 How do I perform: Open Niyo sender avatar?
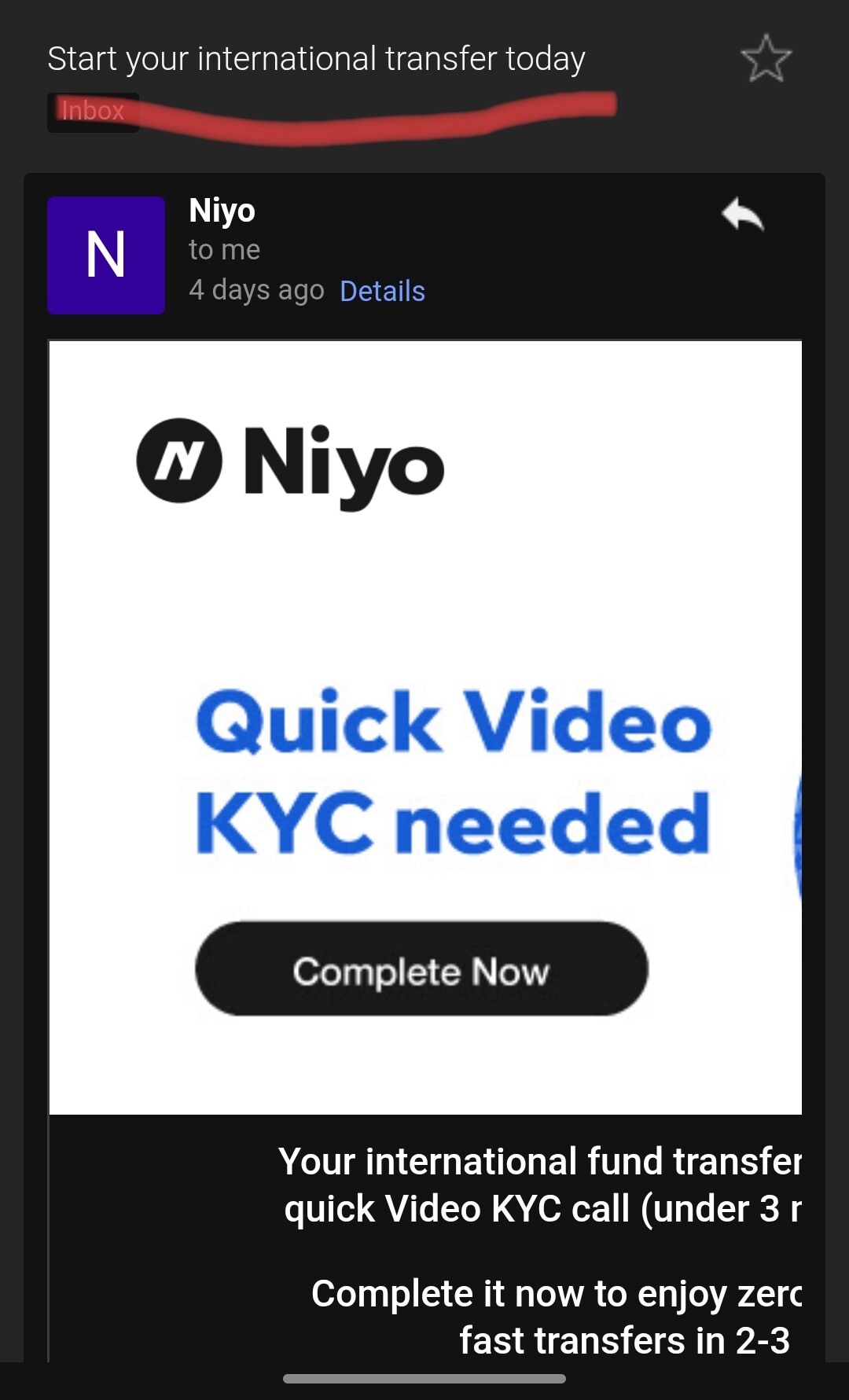106,255
